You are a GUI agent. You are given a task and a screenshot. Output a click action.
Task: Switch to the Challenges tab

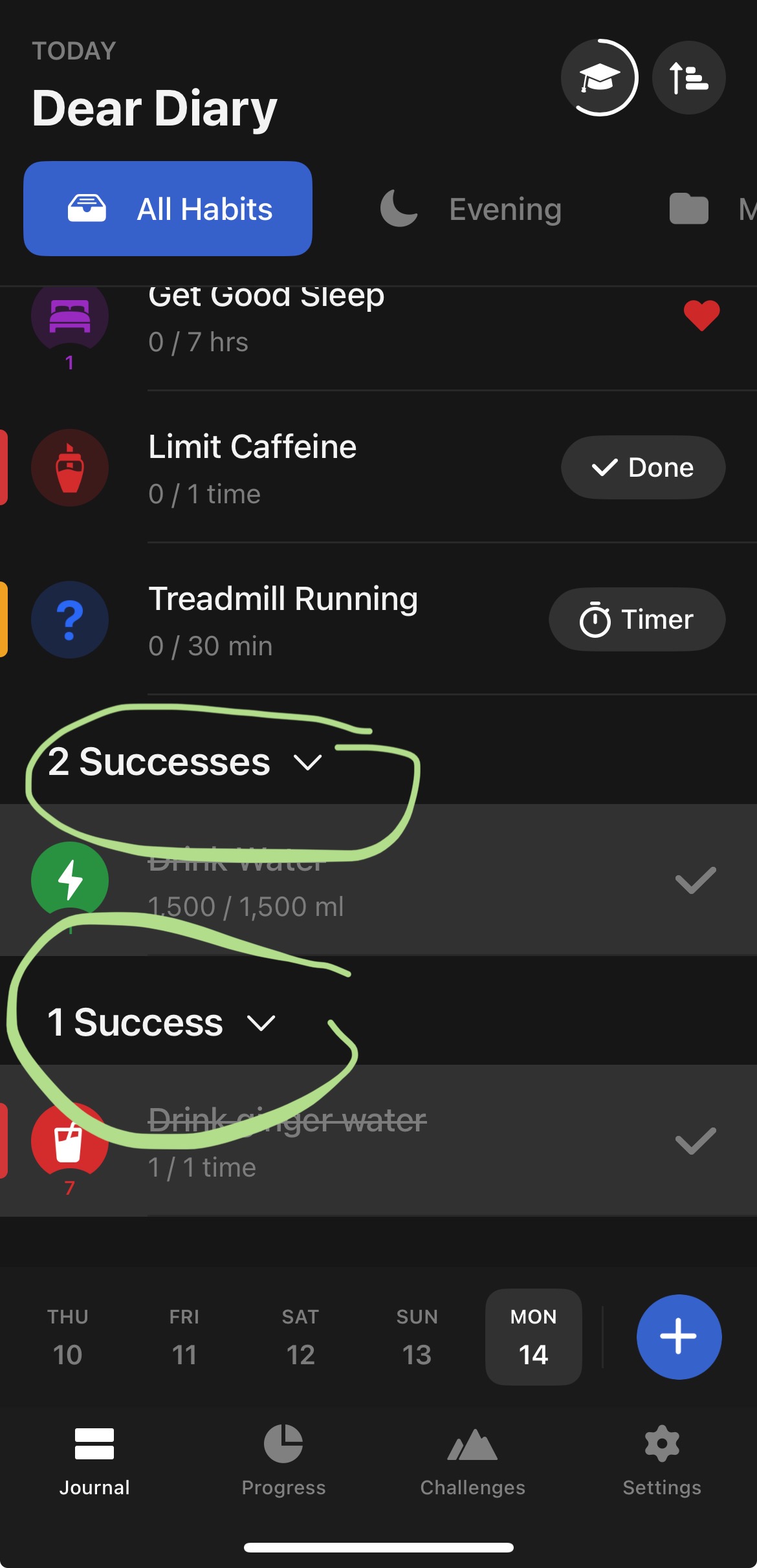(472, 1460)
